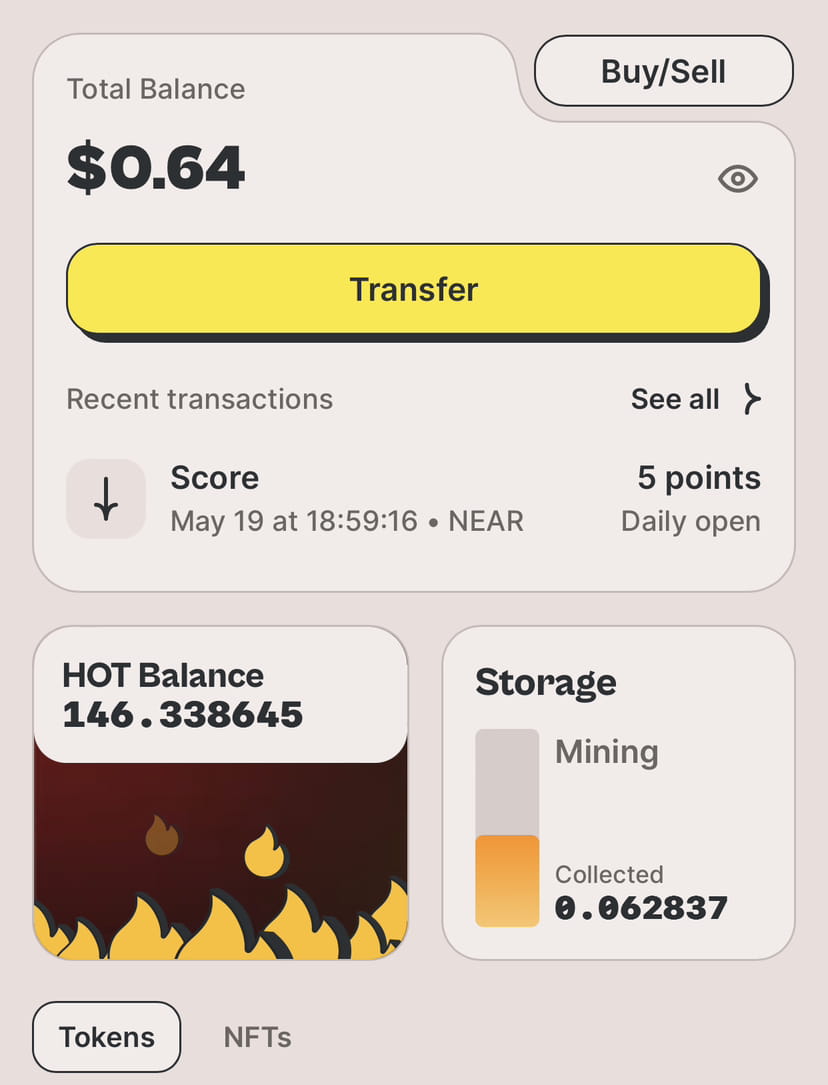Select the 5 points Daily open entry
Image resolution: width=828 pixels, height=1085 pixels.
tap(690, 498)
